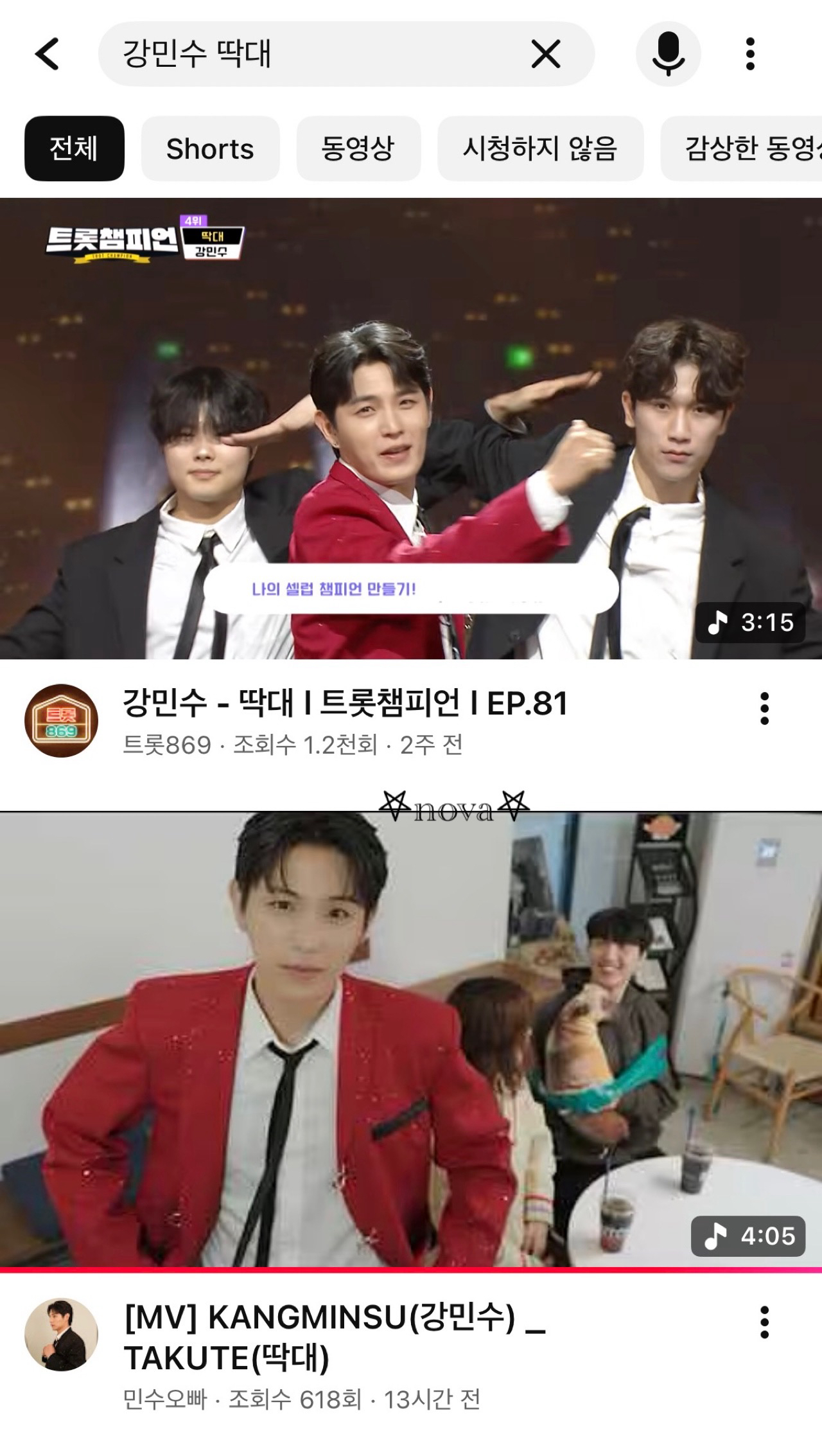Open options menu for the 트롯챔피언 EP.81 video
The height and width of the screenshot is (1456, 822).
tap(763, 707)
